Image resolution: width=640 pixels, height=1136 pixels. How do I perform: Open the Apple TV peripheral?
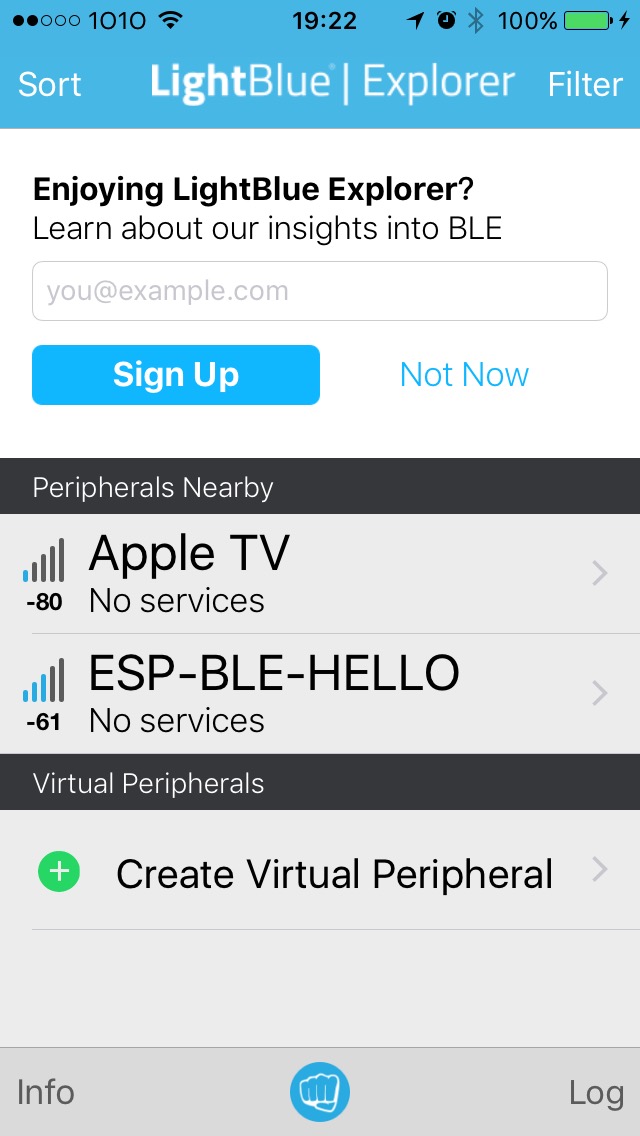click(x=320, y=574)
